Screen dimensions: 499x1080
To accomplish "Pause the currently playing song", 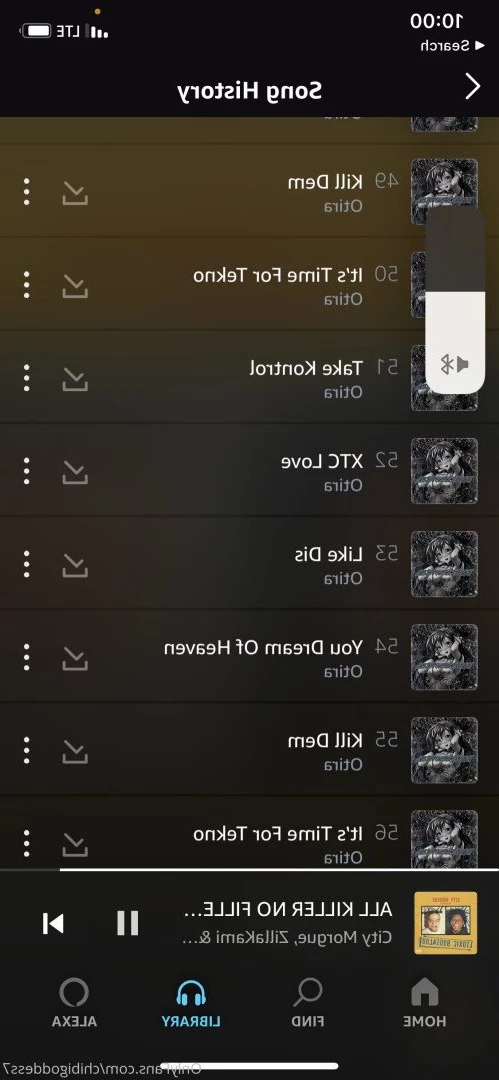I will click(x=128, y=923).
